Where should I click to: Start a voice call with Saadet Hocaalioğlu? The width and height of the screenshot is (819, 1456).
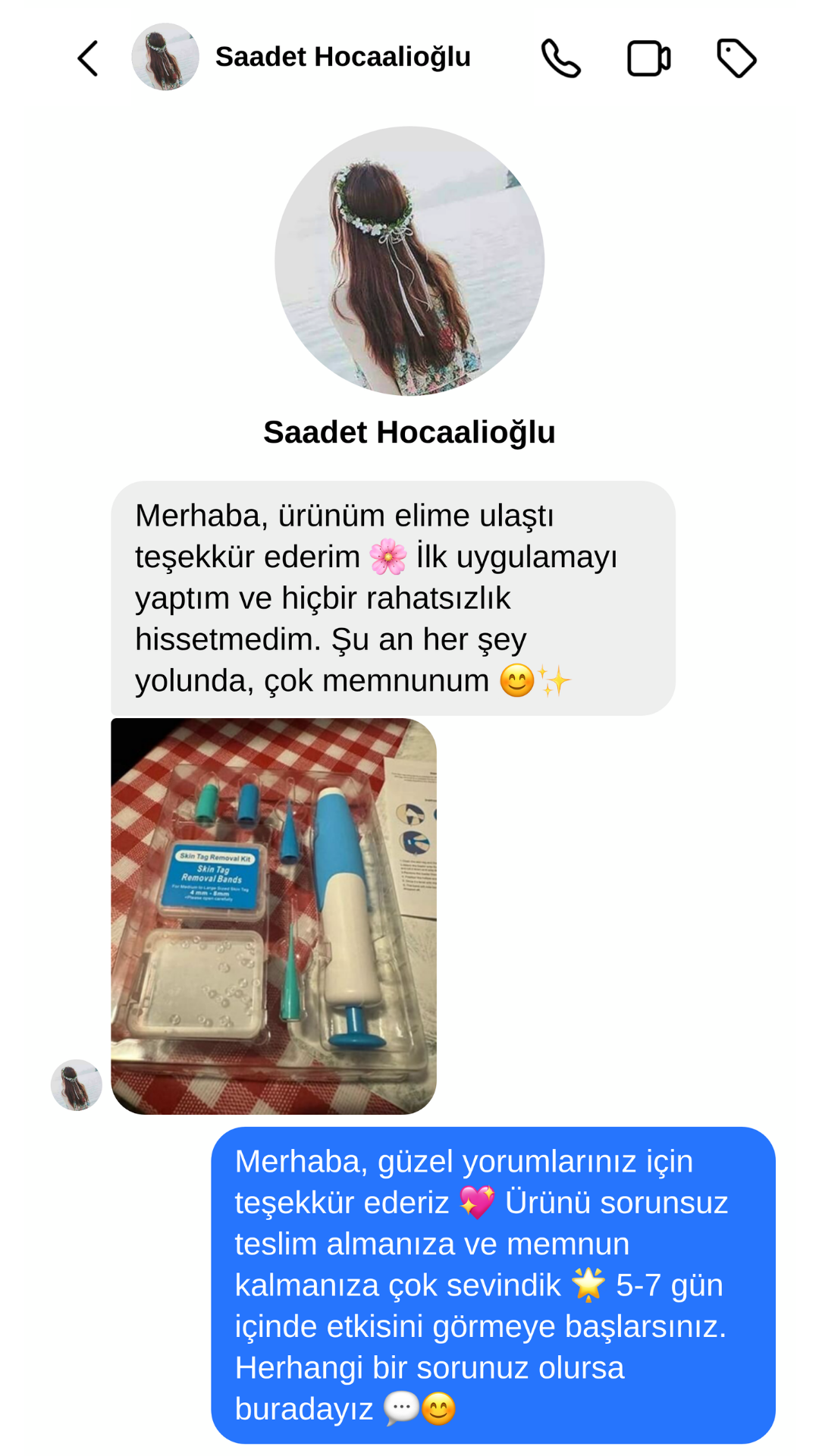point(561,58)
